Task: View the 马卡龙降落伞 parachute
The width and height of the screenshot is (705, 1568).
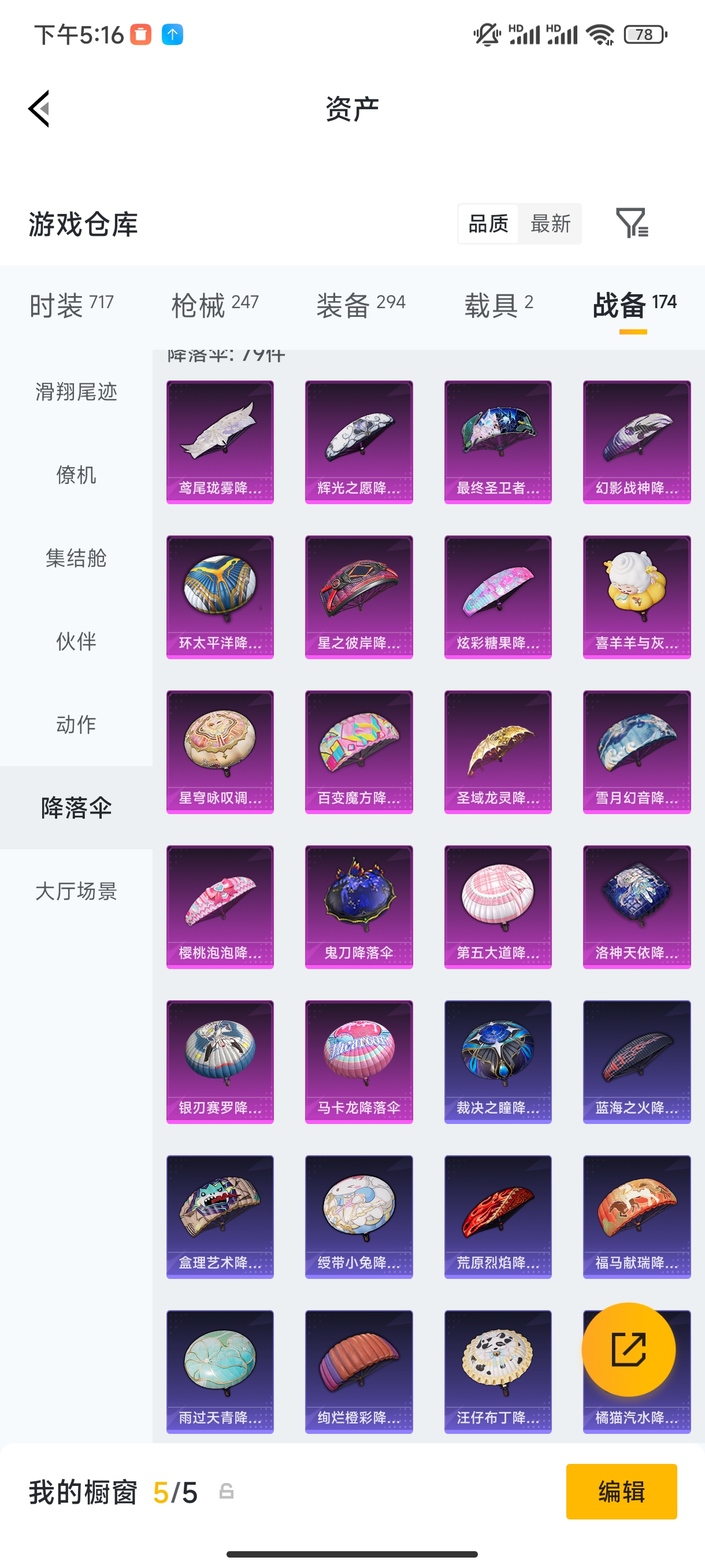Action: [358, 1062]
